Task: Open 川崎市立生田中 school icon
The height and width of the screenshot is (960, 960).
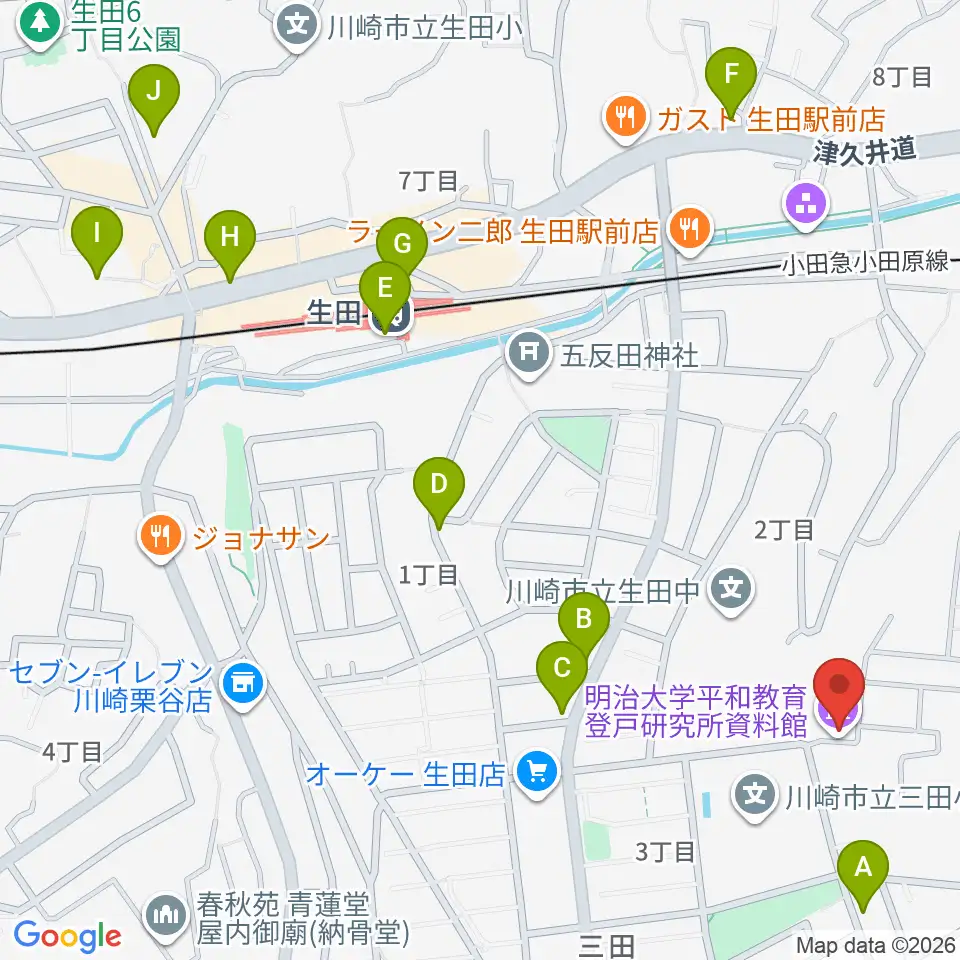Action: (x=730, y=590)
